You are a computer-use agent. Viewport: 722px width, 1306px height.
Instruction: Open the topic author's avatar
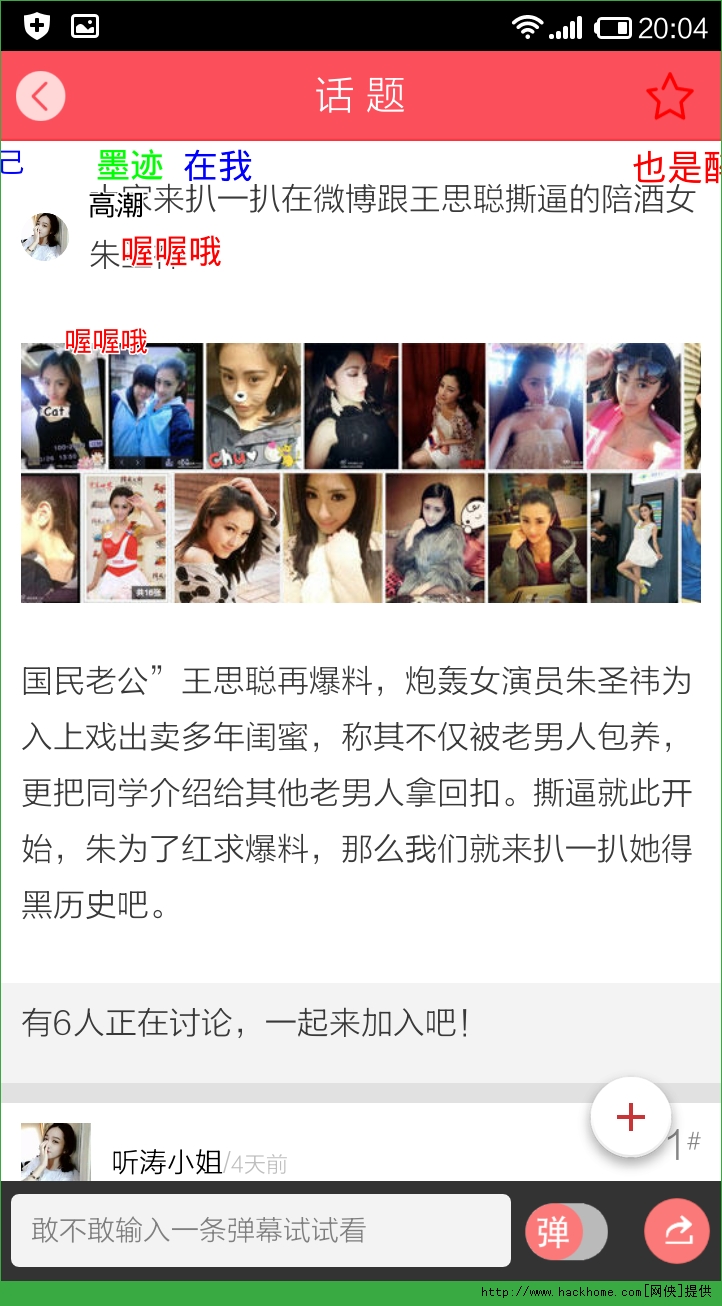coord(45,236)
